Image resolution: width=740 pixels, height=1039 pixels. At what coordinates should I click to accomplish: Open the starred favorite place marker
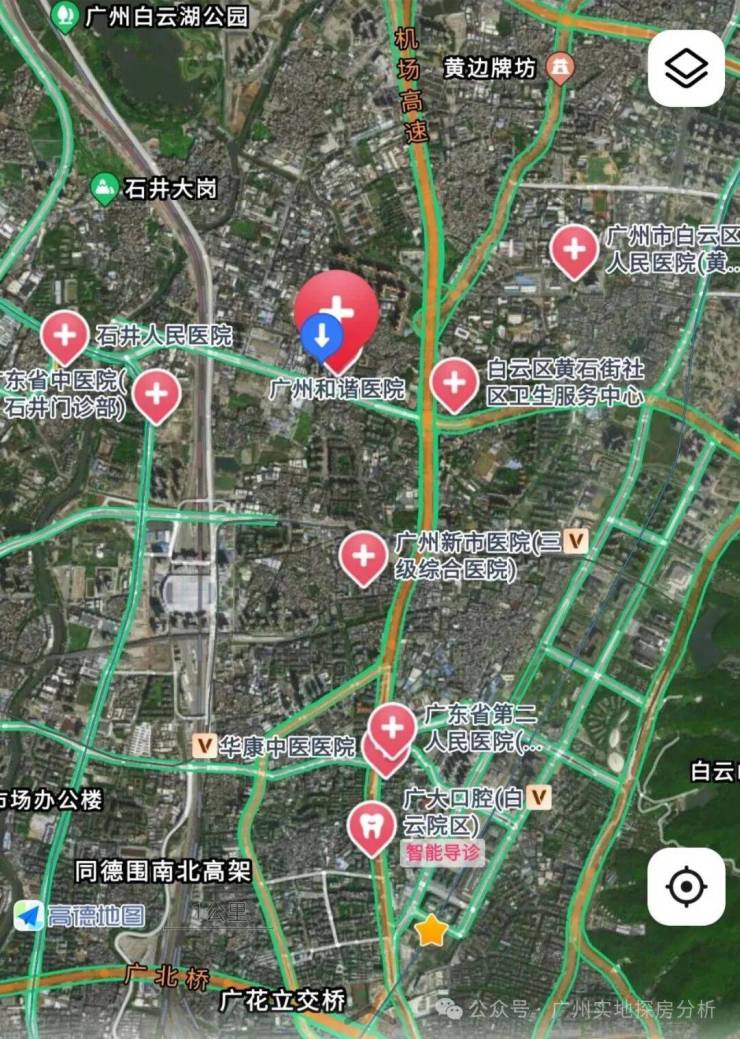[431, 930]
